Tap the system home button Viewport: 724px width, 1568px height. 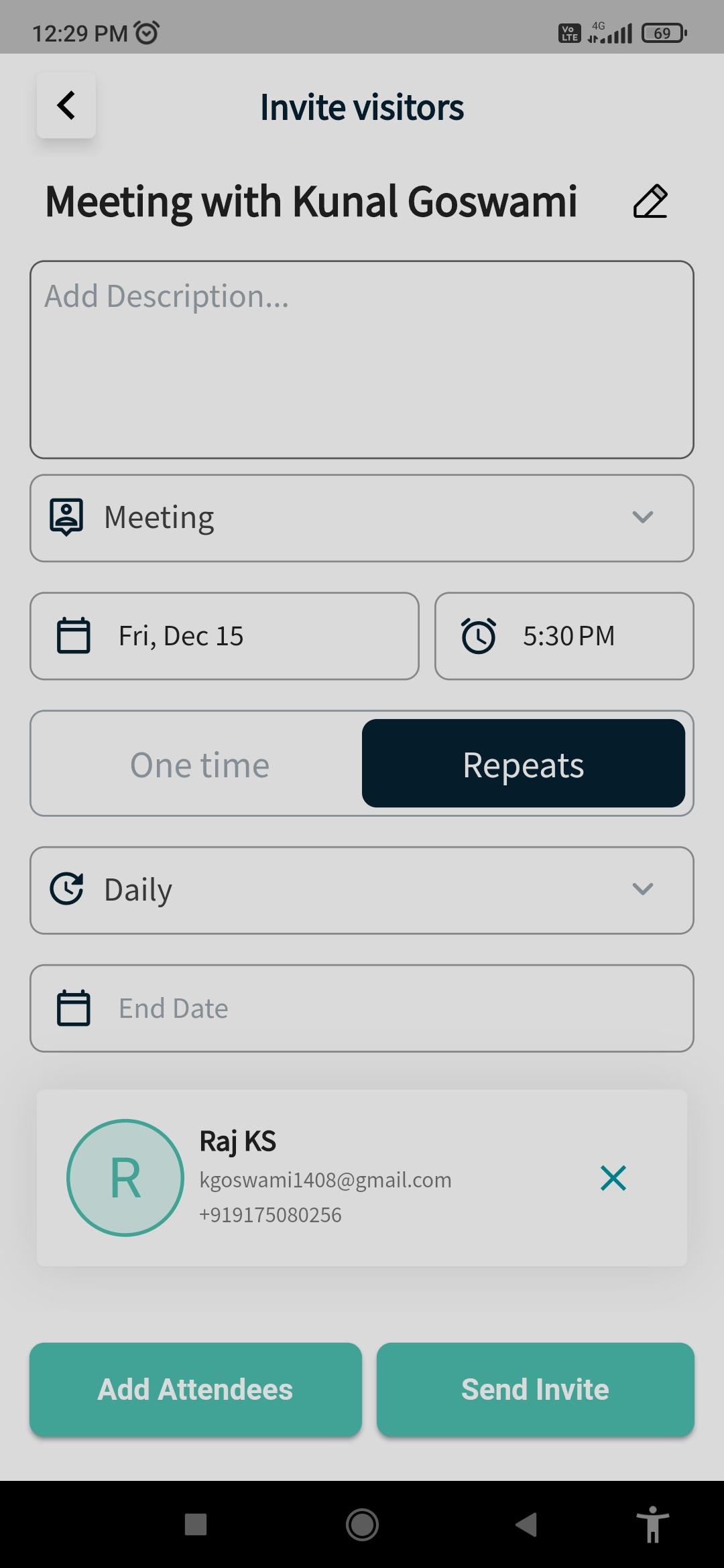(x=362, y=1525)
